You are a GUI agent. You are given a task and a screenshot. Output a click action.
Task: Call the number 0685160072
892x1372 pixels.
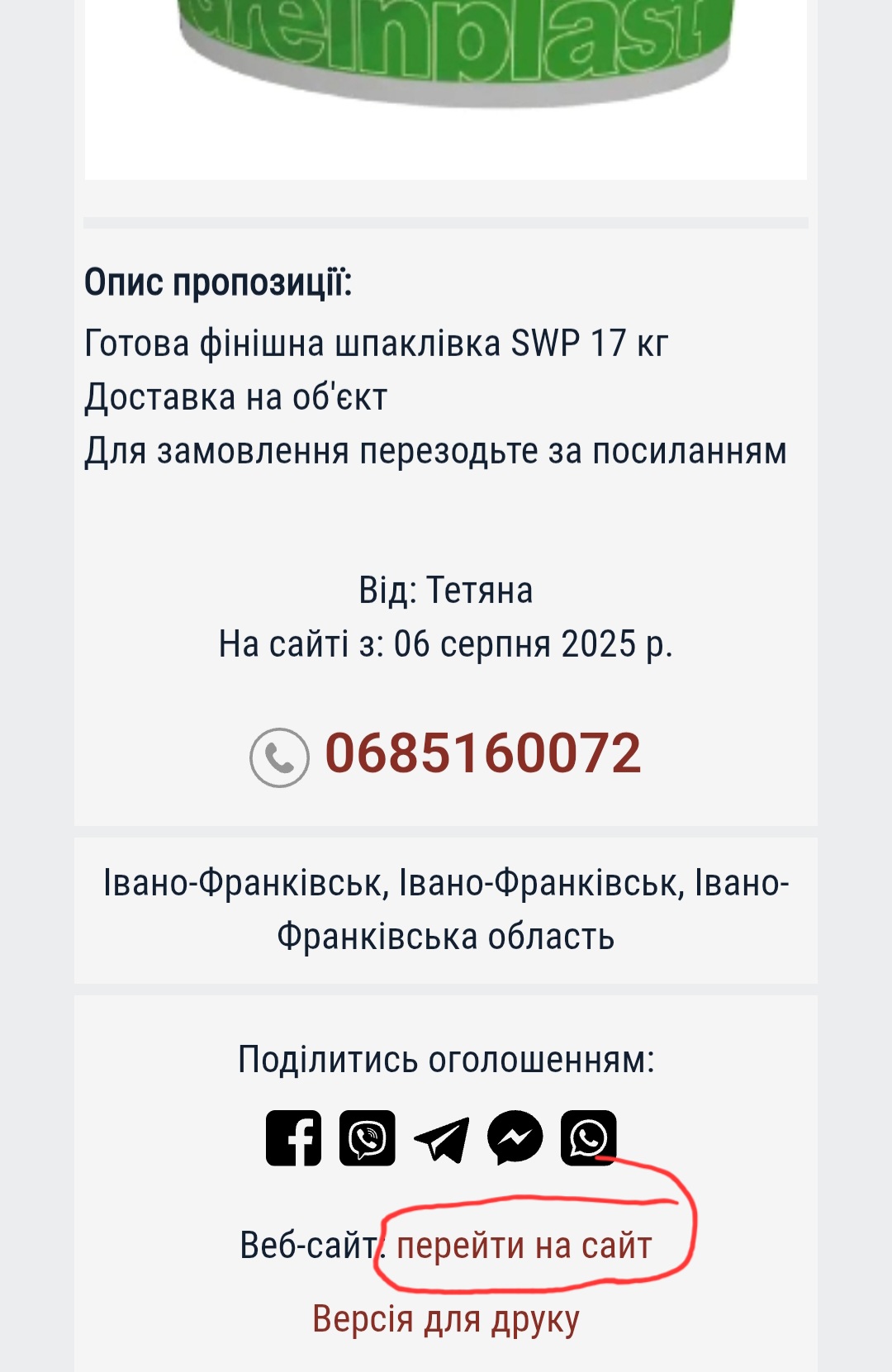coord(482,753)
